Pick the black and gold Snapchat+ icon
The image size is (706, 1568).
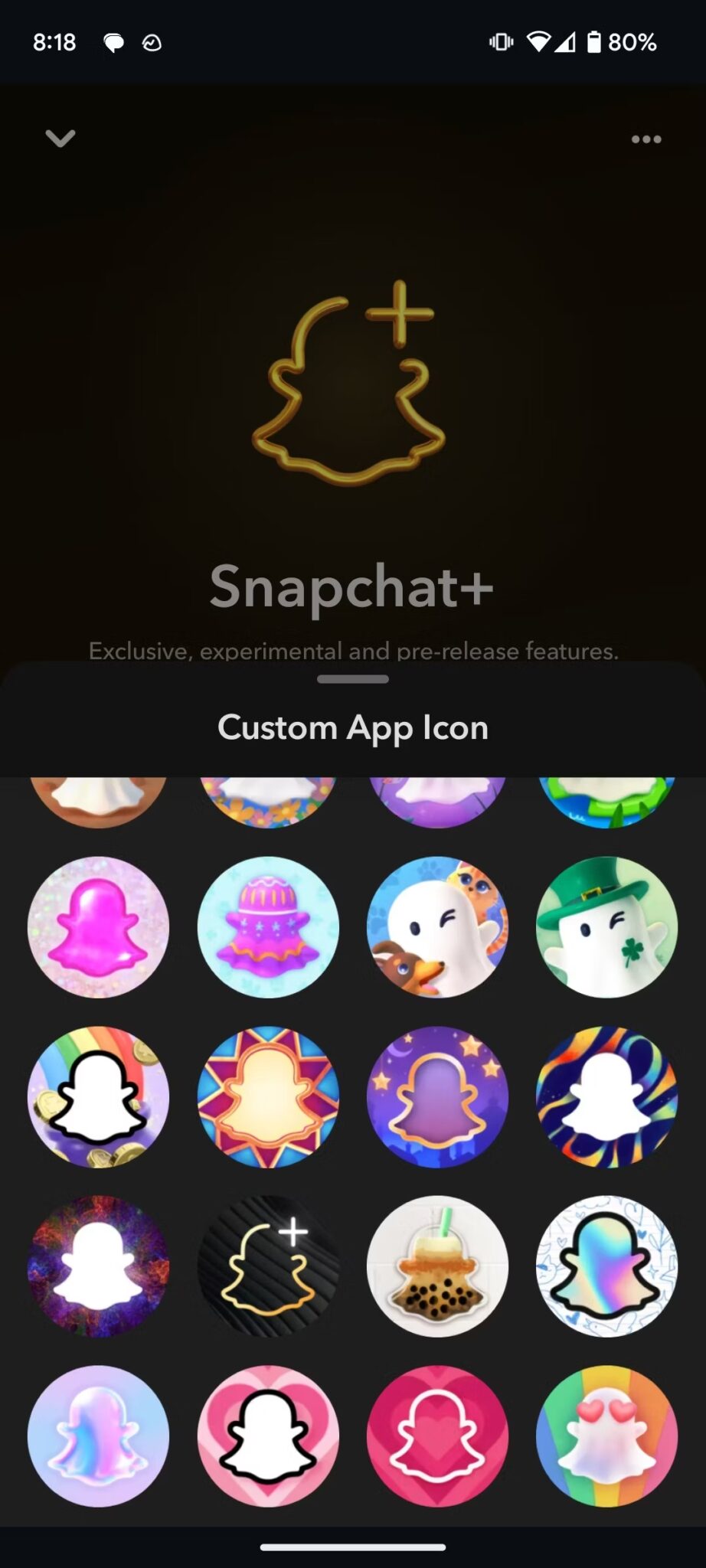click(267, 1267)
